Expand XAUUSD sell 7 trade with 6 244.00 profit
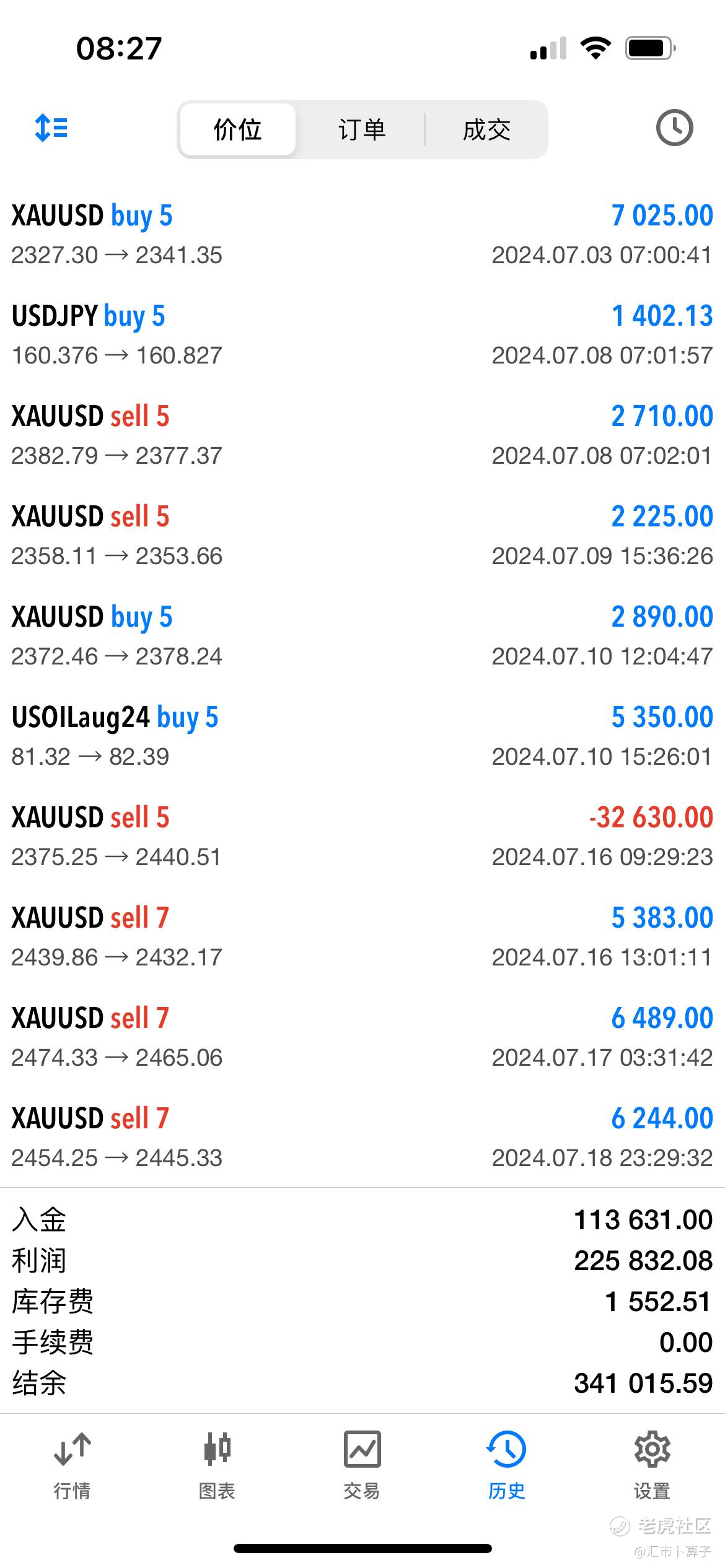 [x=362, y=1138]
